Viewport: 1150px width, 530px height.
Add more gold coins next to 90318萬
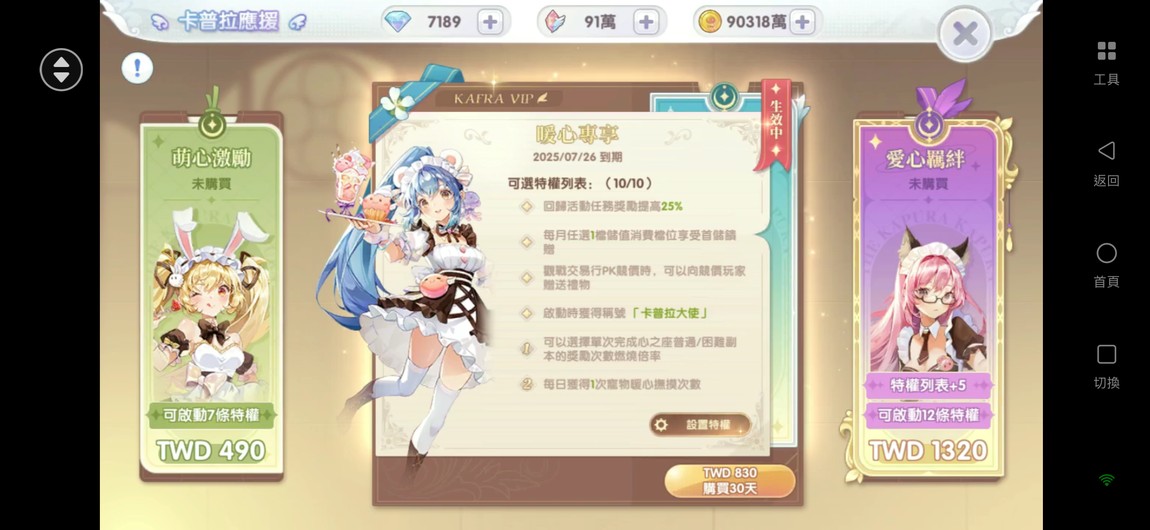(802, 22)
